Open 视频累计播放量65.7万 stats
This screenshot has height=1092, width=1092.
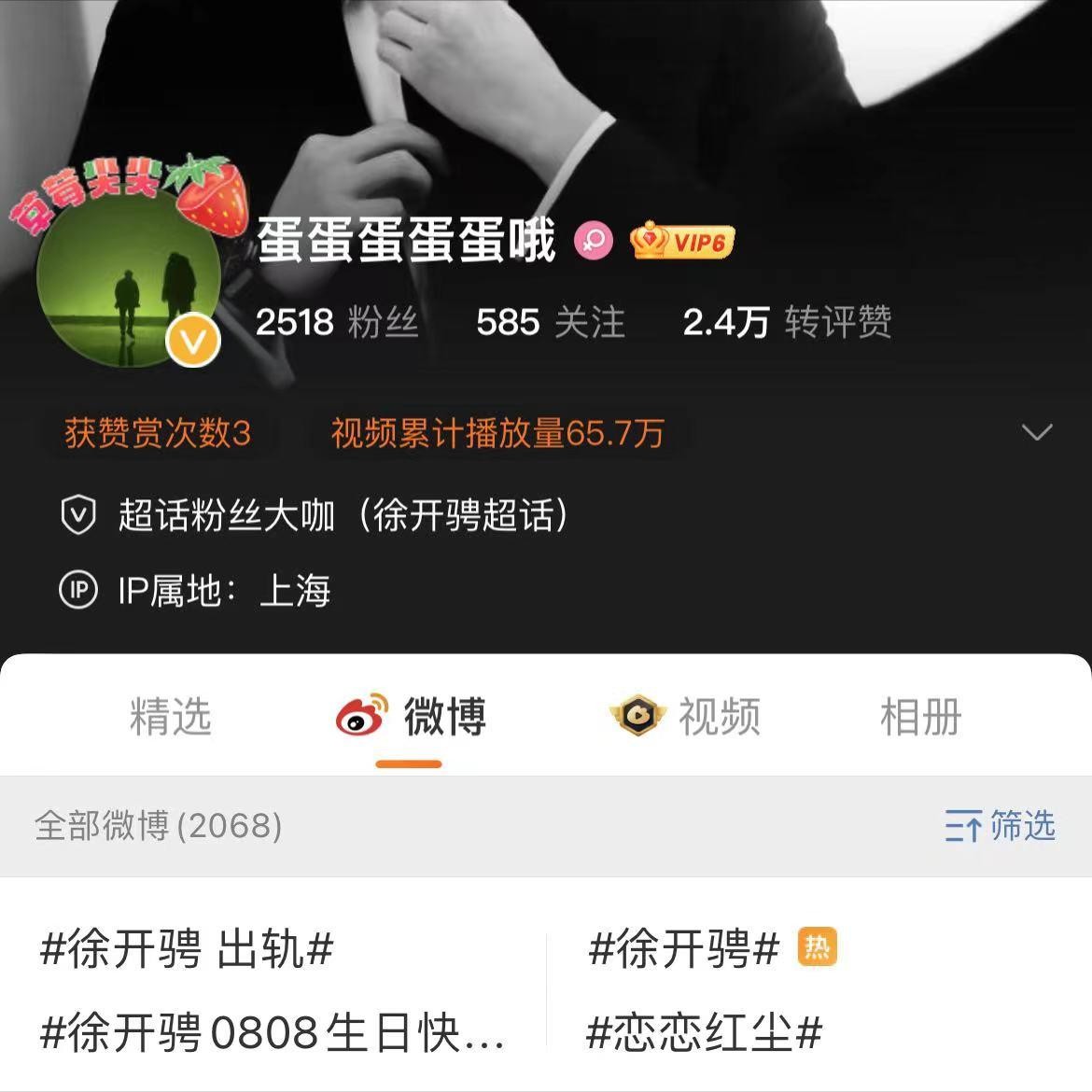[x=497, y=433]
